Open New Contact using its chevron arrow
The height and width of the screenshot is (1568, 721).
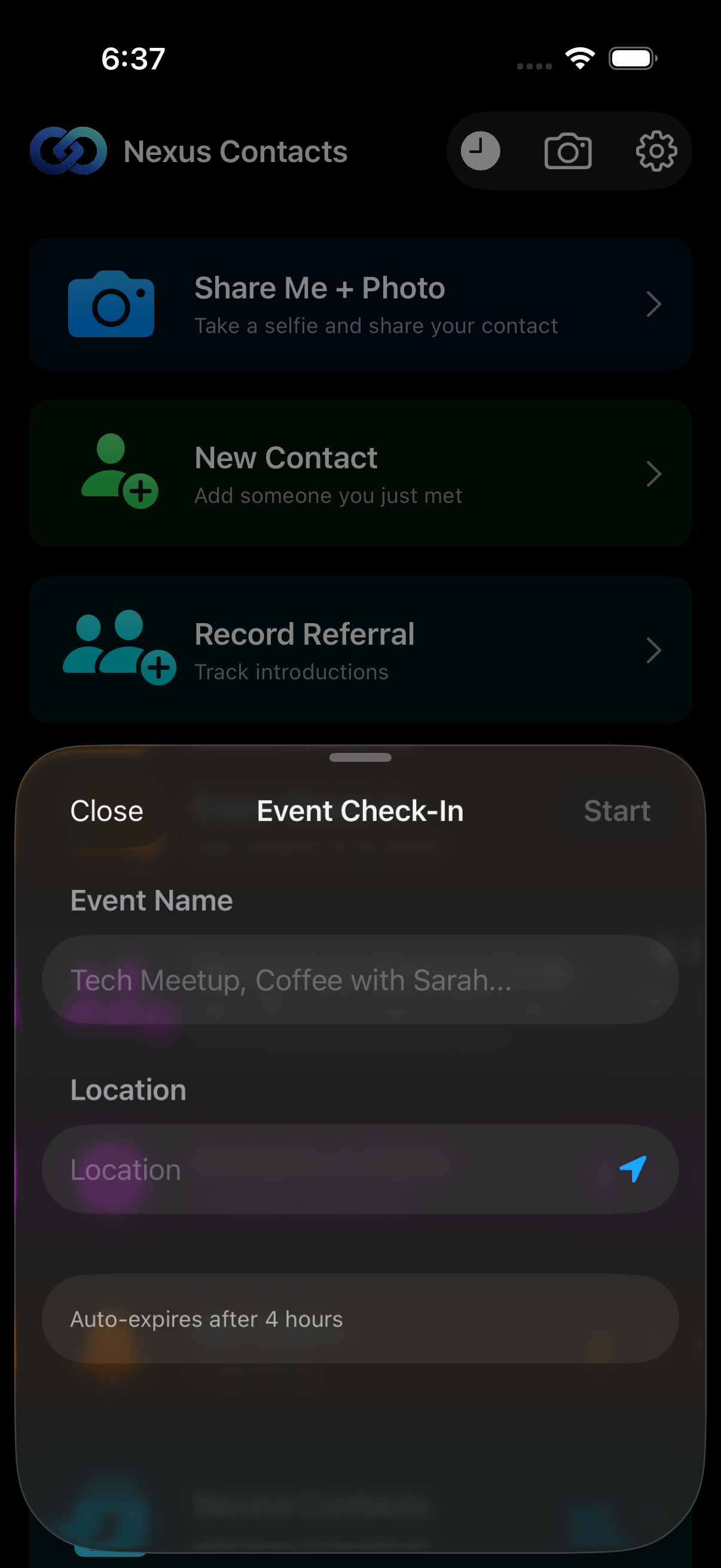[x=653, y=474]
